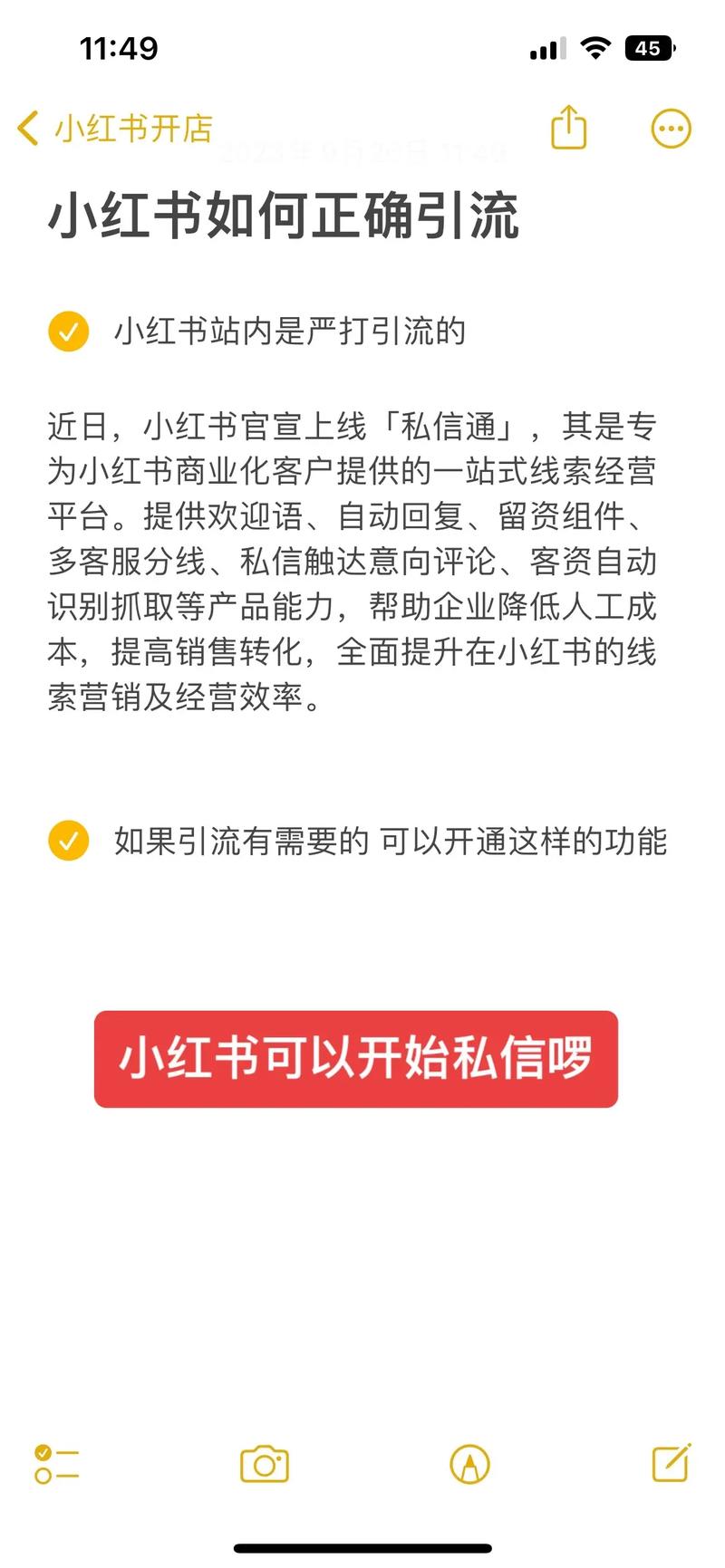725x1568 pixels.
Task: Share this note
Action: coord(569,128)
